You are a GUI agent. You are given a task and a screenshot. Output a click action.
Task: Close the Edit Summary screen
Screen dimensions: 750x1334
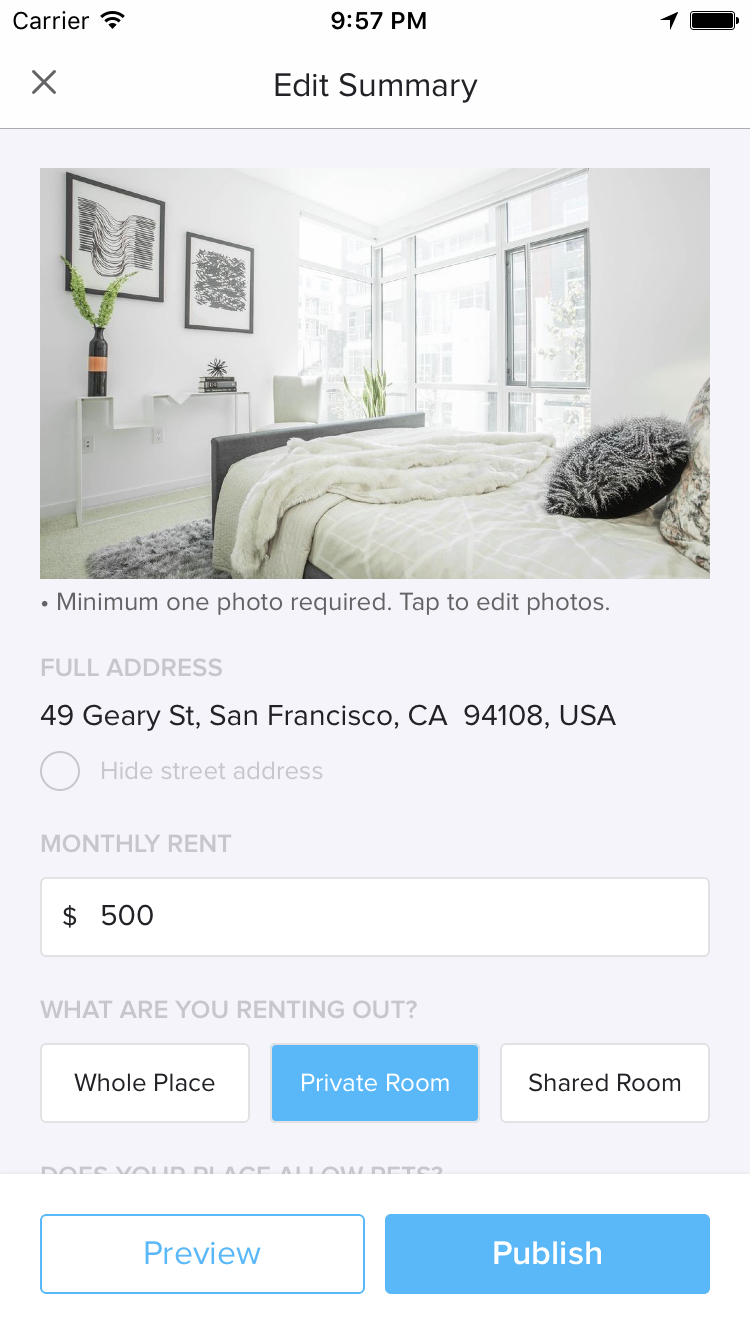tap(44, 82)
